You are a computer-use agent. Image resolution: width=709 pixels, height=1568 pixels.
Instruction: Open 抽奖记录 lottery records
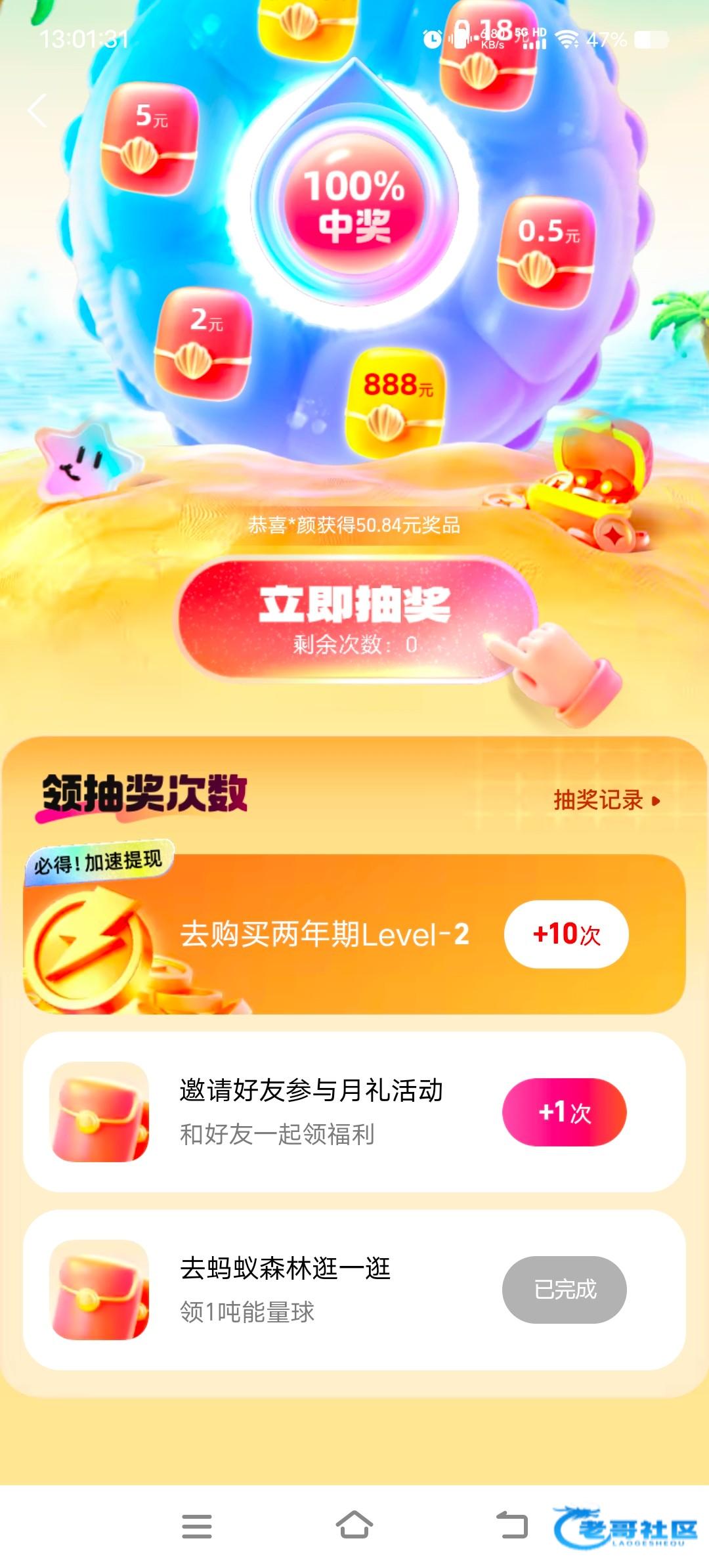(605, 800)
